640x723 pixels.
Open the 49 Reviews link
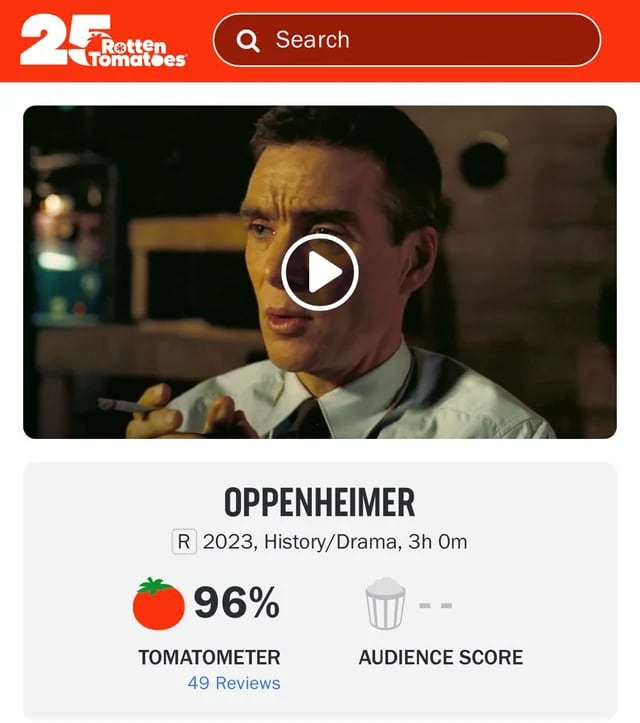(x=234, y=683)
